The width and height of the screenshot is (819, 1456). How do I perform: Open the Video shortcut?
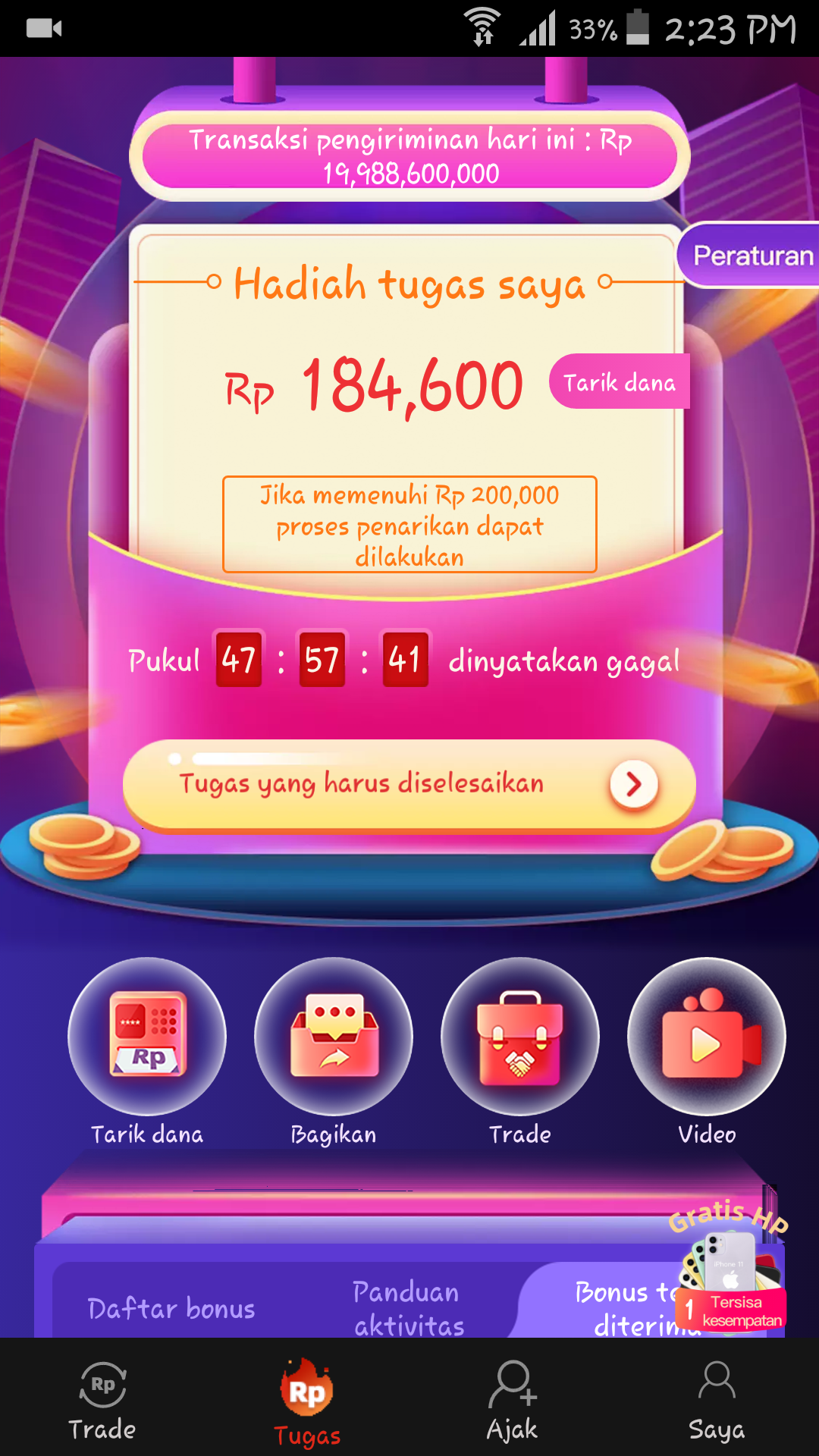707,1036
